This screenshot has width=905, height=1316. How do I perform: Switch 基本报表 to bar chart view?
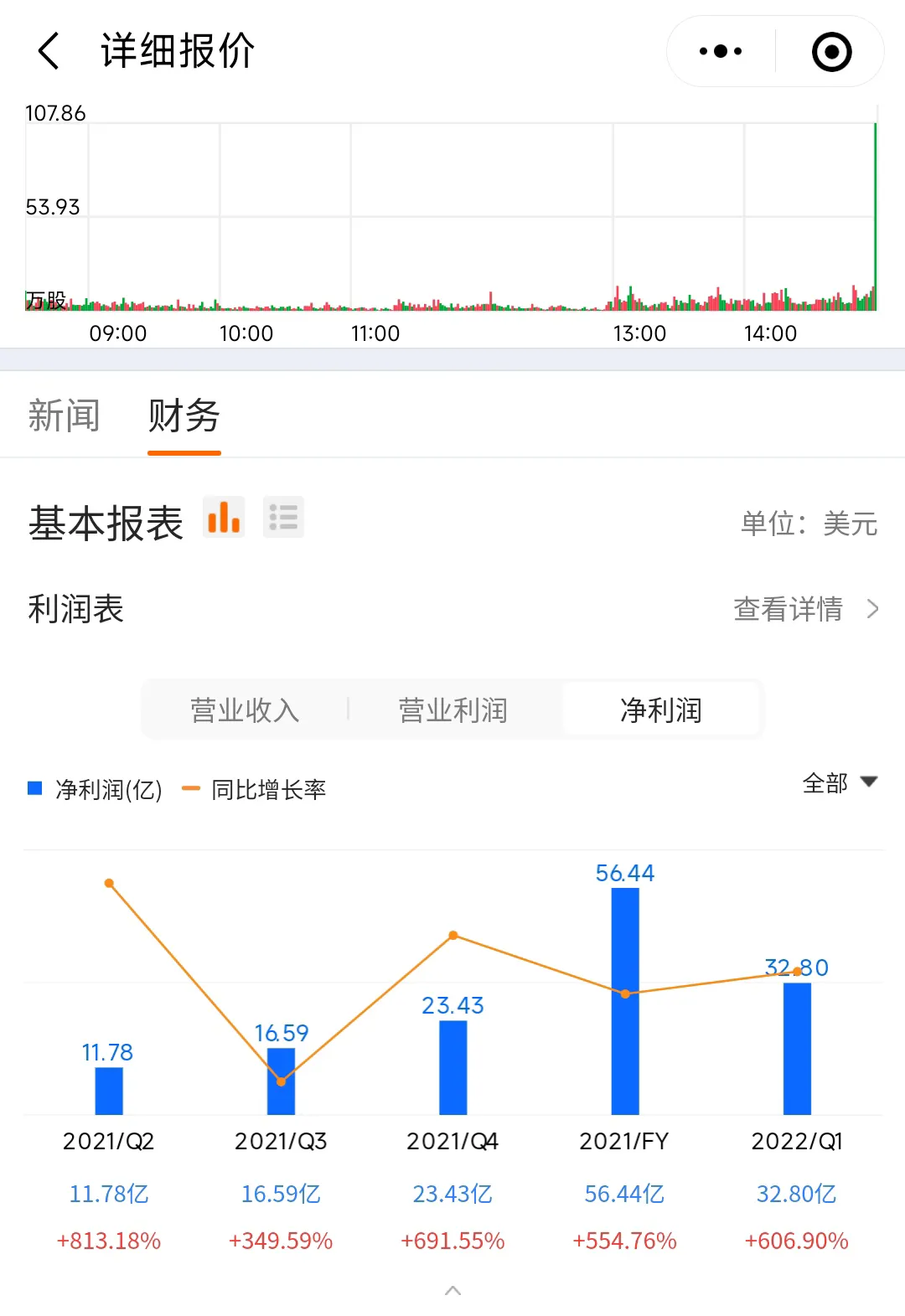tap(224, 517)
